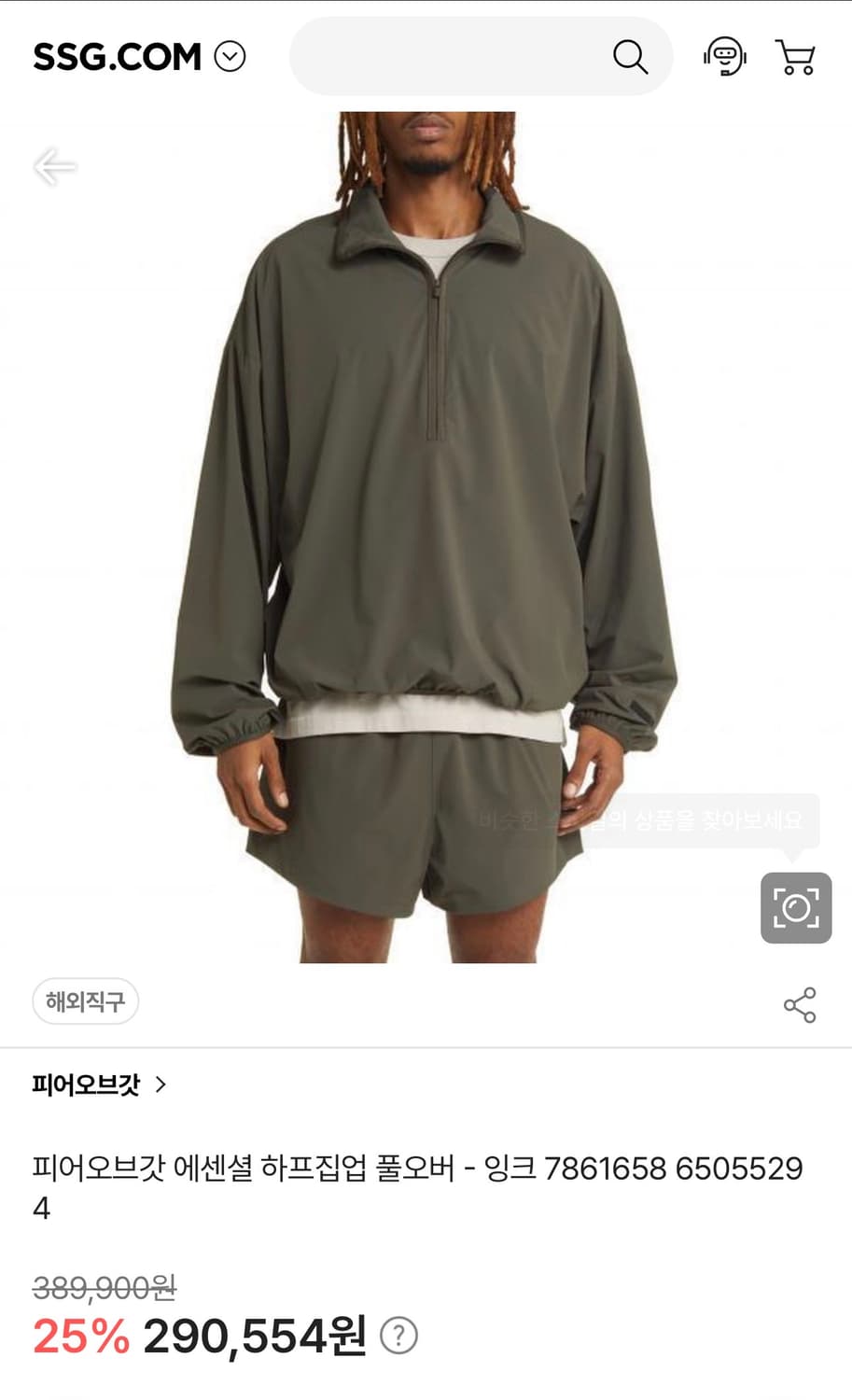Click the back arrow on the product image
This screenshot has width=852, height=1400.
coord(56,168)
